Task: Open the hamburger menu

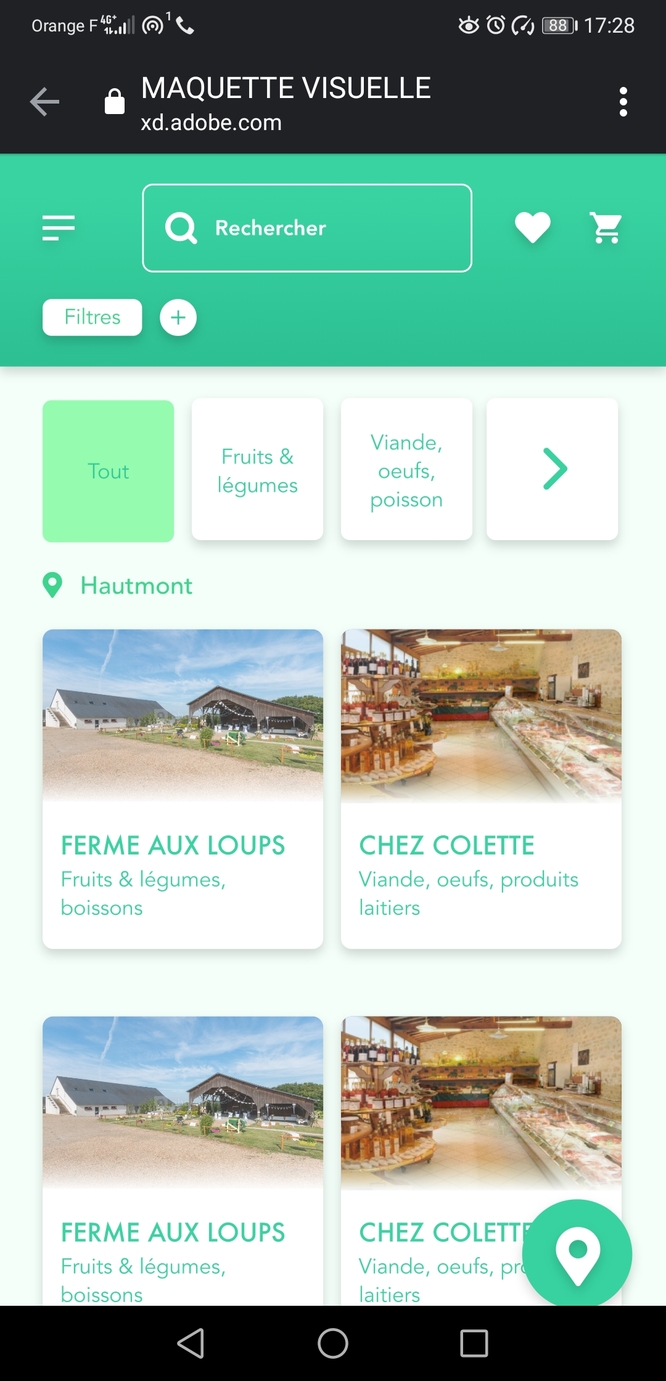Action: click(59, 228)
